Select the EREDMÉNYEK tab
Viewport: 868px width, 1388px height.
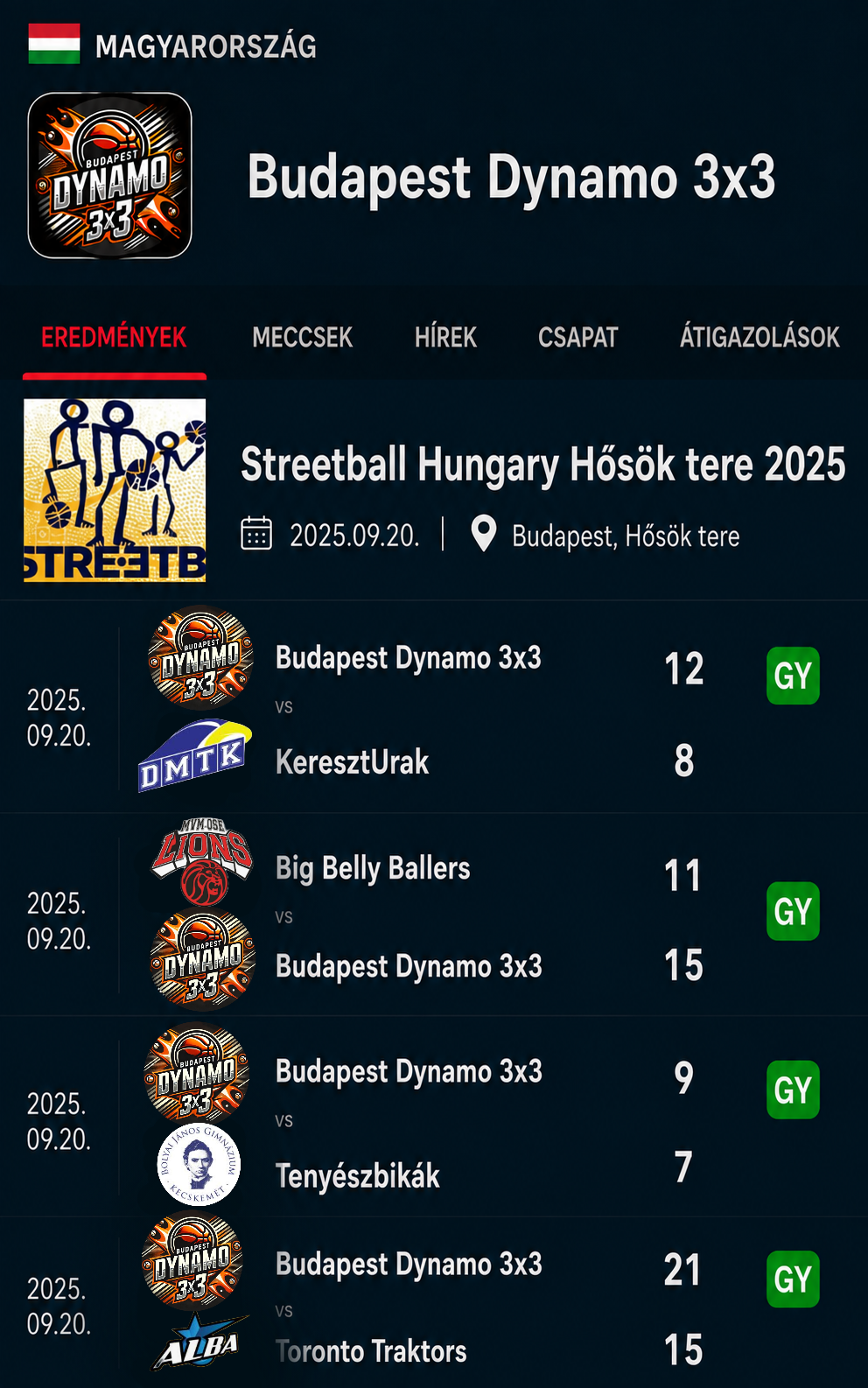(x=114, y=337)
